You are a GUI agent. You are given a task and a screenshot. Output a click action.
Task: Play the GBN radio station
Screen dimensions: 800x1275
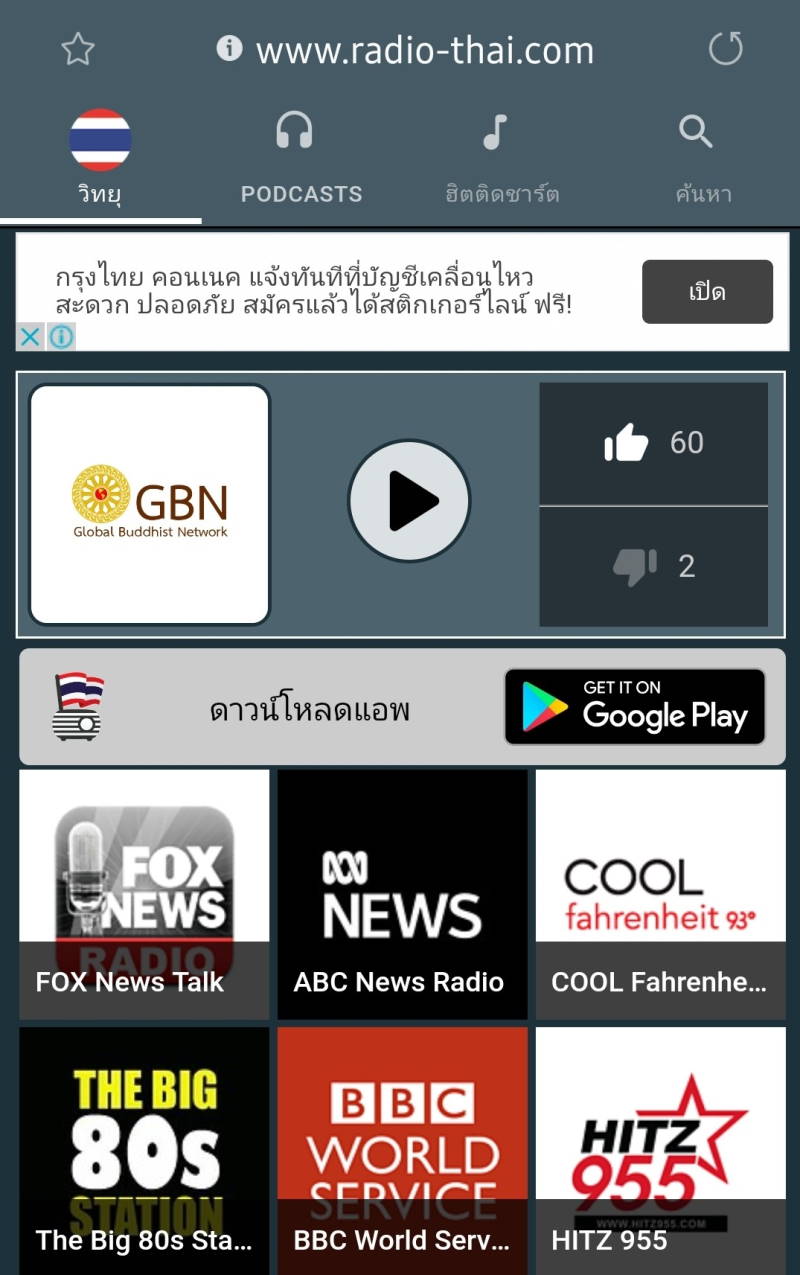pyautogui.click(x=409, y=500)
